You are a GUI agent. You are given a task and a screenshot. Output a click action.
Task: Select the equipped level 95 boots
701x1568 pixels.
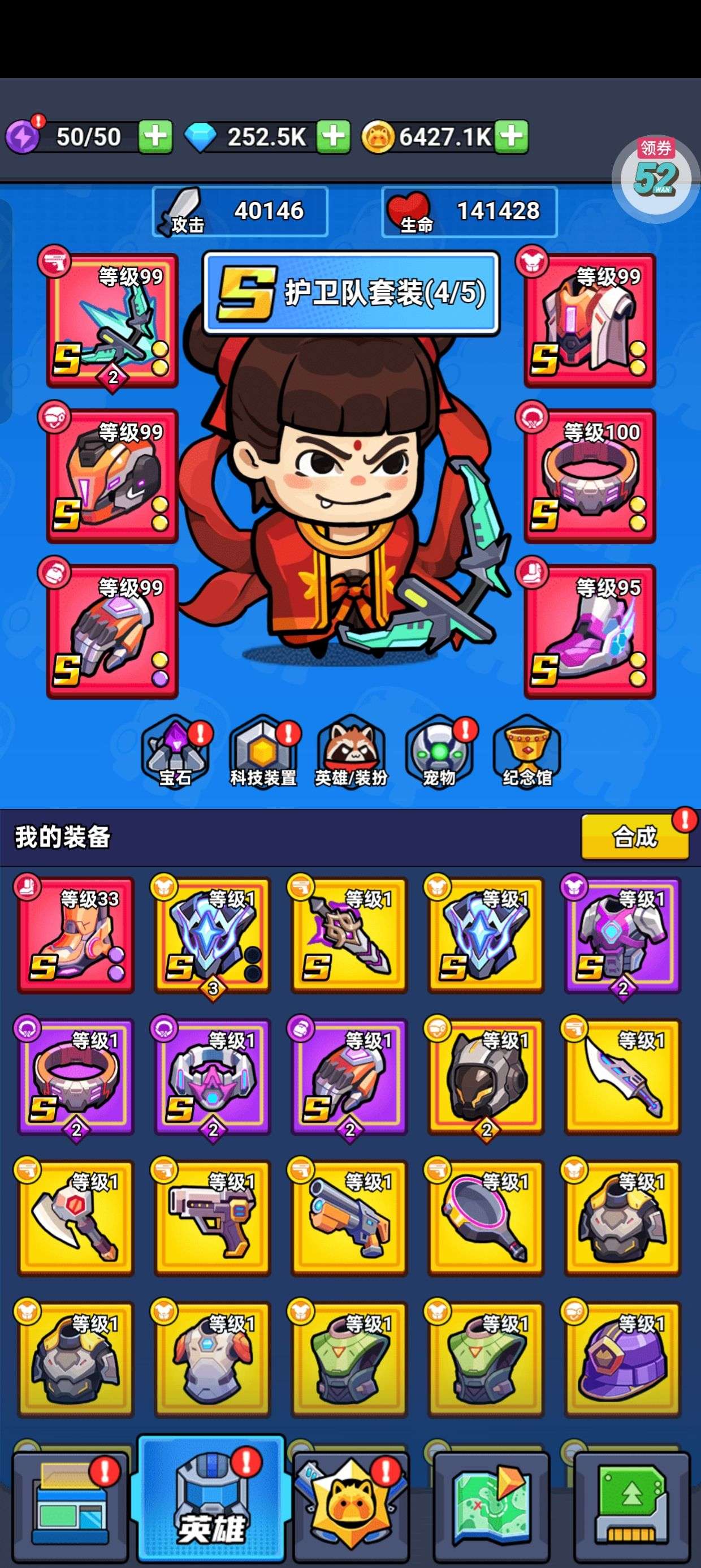[x=590, y=631]
